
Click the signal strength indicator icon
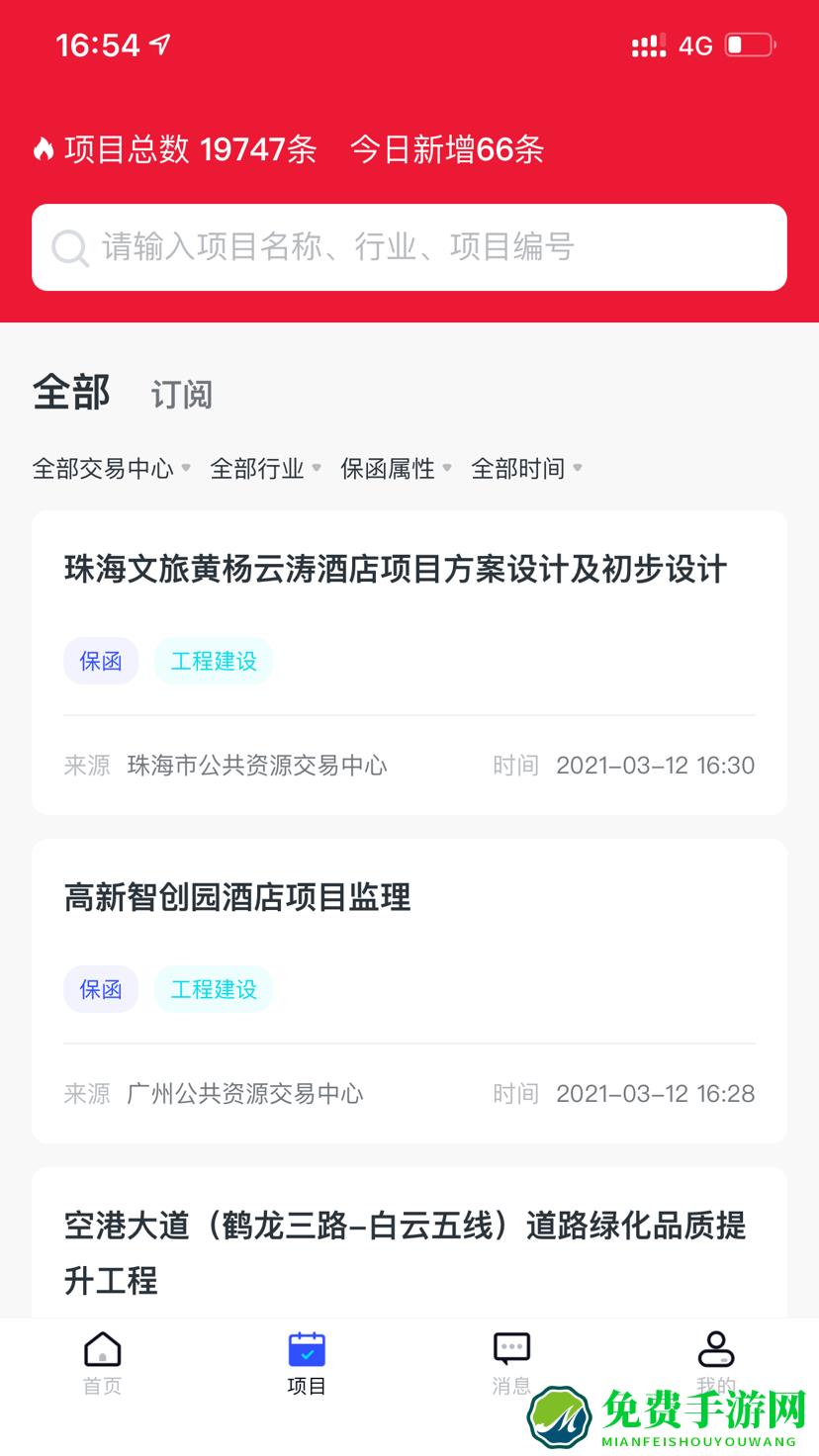point(648,44)
